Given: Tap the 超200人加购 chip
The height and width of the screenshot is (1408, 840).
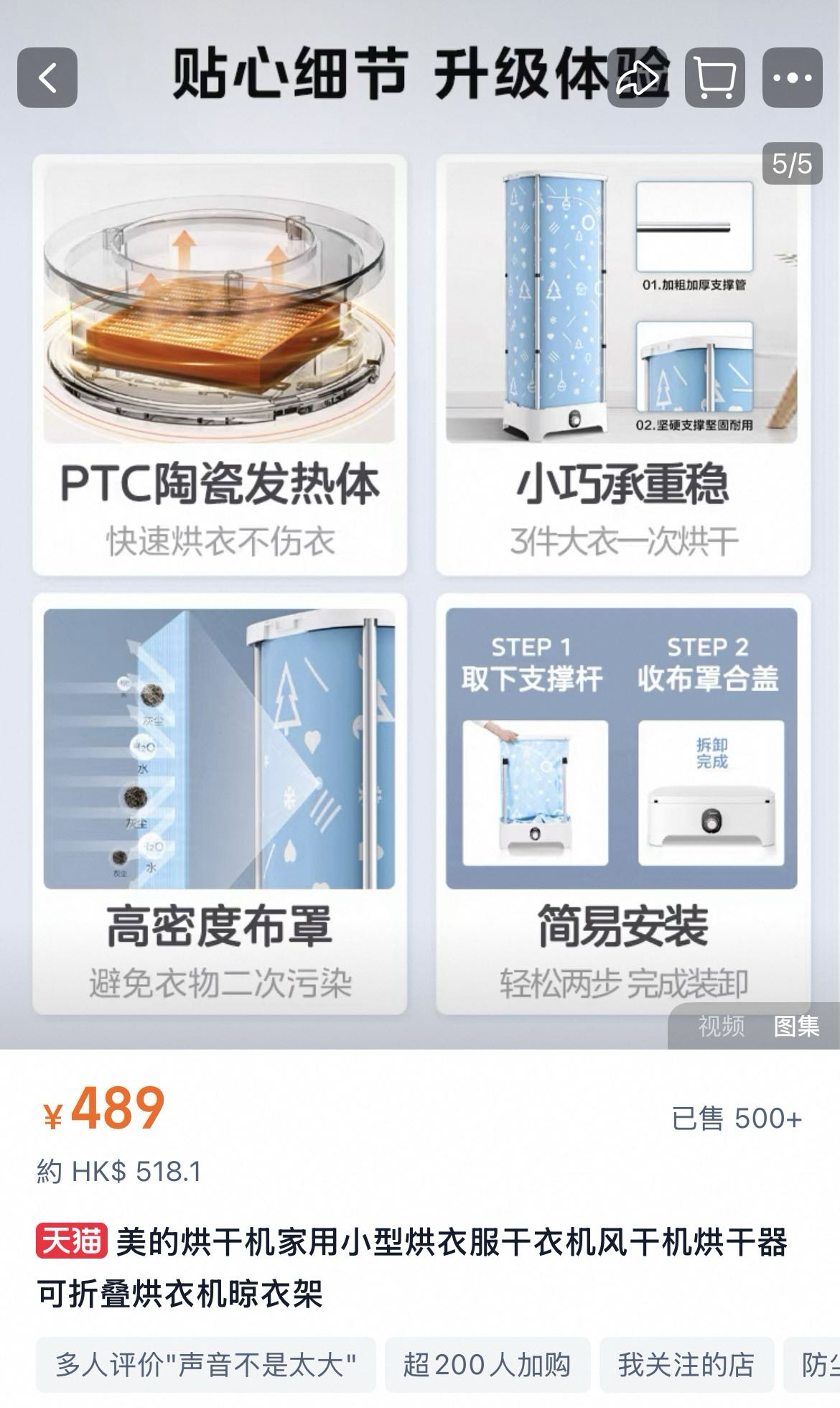Looking at the screenshot, I should (487, 1364).
